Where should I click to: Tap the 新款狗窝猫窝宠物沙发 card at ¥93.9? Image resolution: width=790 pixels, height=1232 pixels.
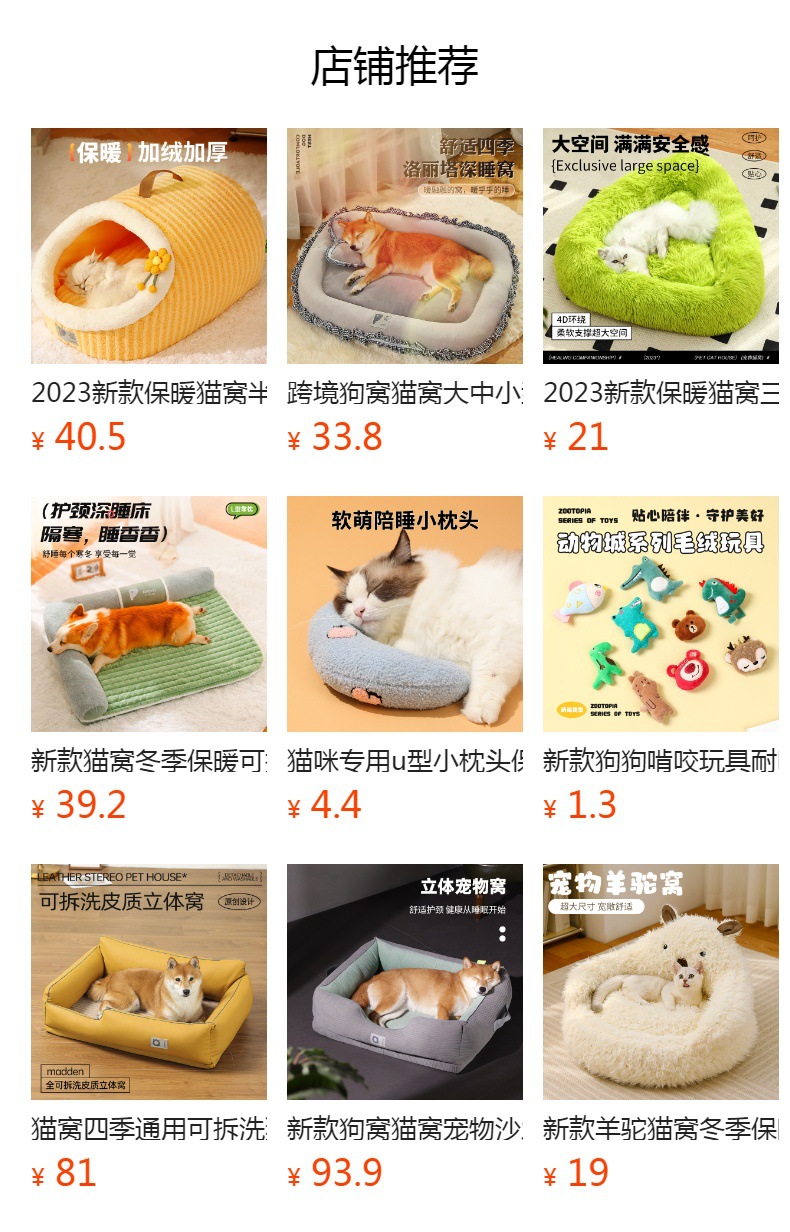point(405,1028)
